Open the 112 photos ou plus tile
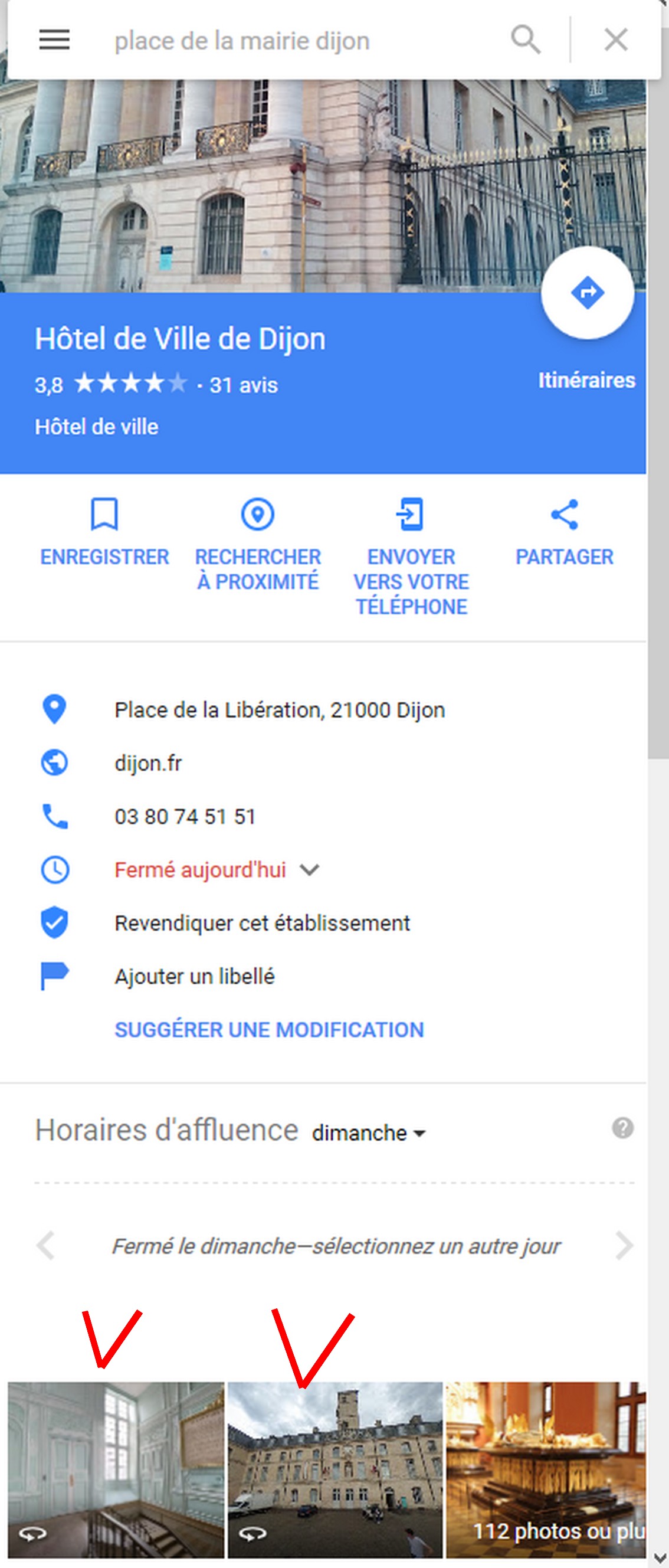Viewport: 669px width, 1568px height. coord(545,1469)
